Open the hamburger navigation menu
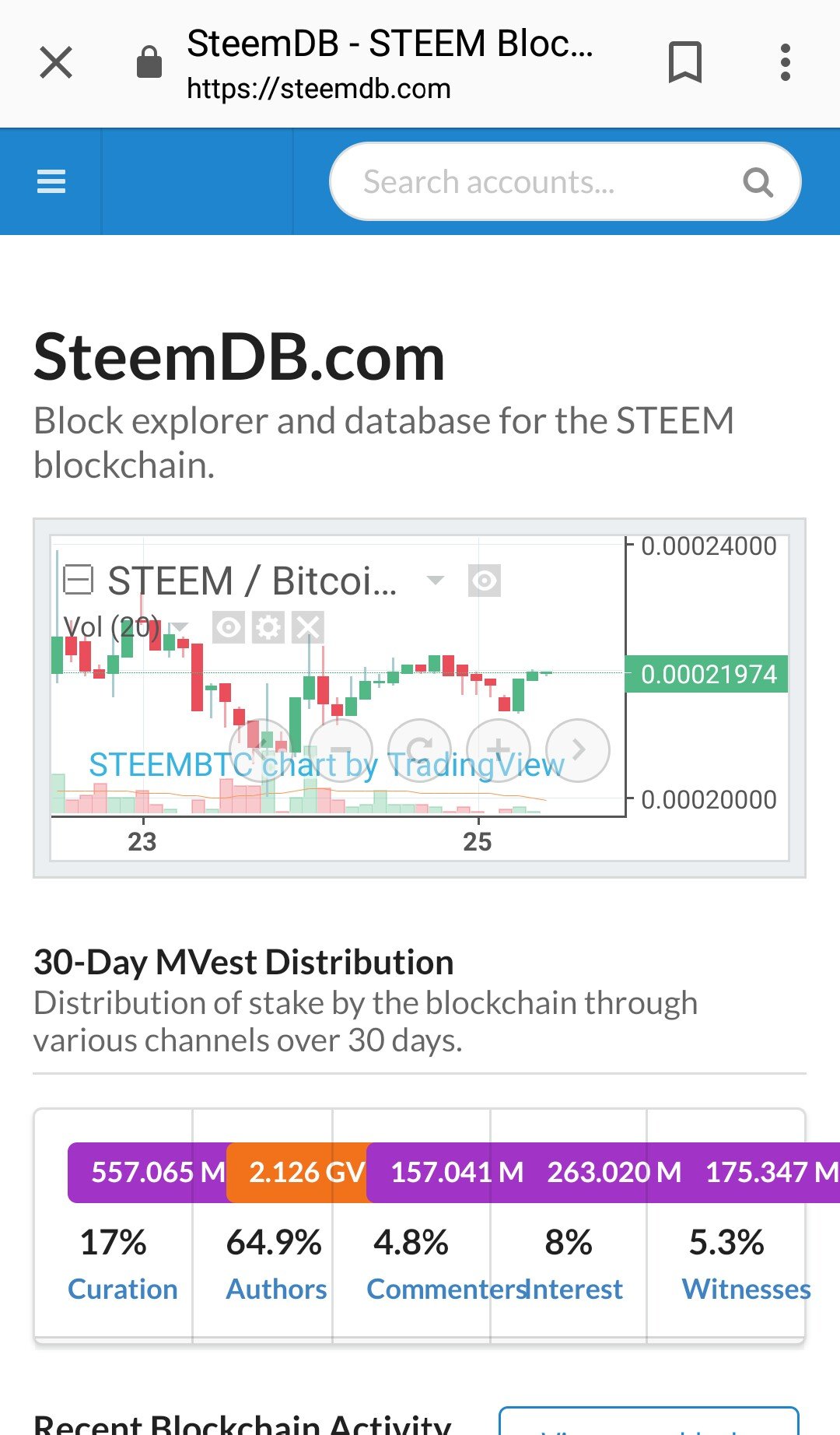 click(51, 181)
